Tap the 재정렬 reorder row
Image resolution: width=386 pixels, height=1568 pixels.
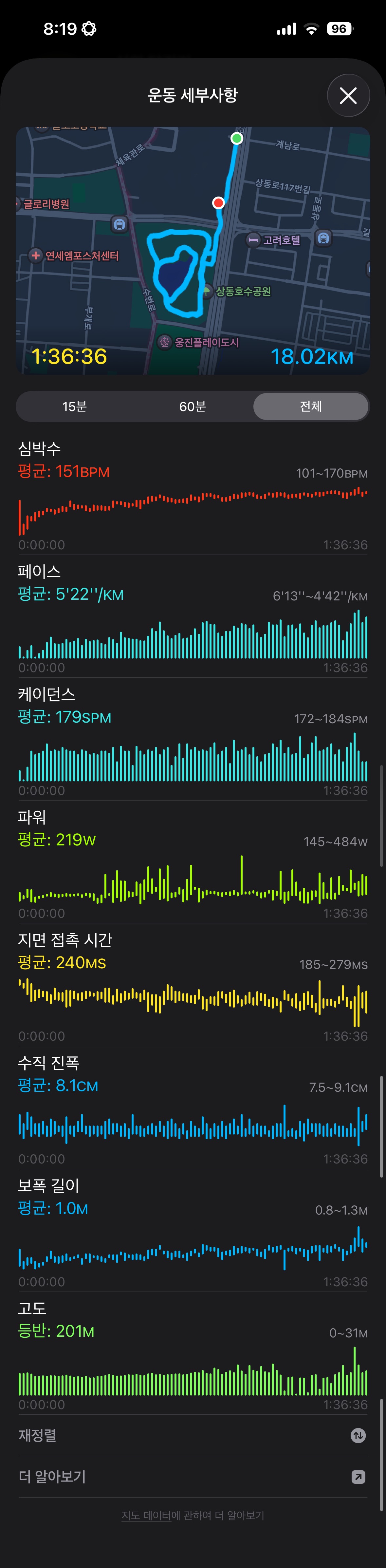click(193, 1435)
